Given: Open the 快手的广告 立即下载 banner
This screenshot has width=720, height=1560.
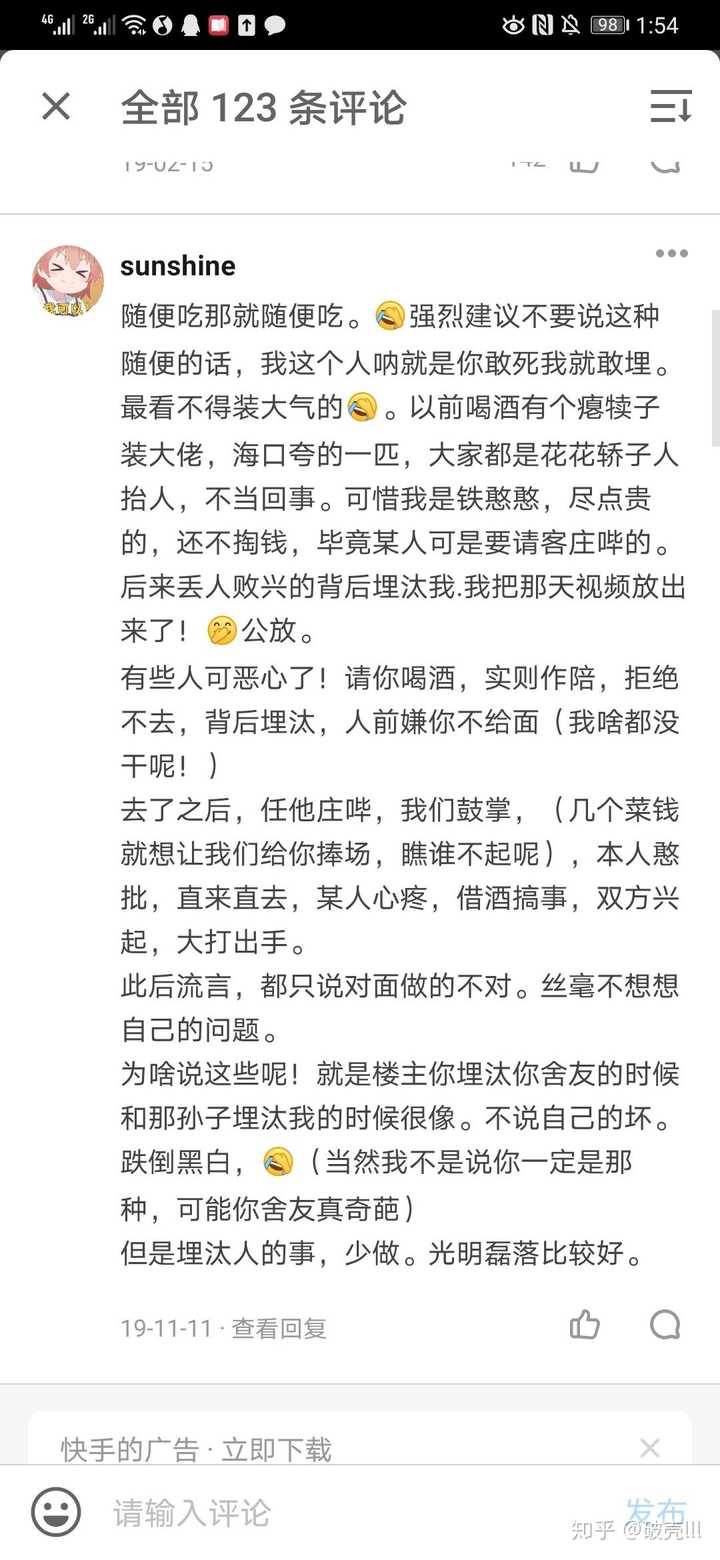Looking at the screenshot, I should 330,1448.
